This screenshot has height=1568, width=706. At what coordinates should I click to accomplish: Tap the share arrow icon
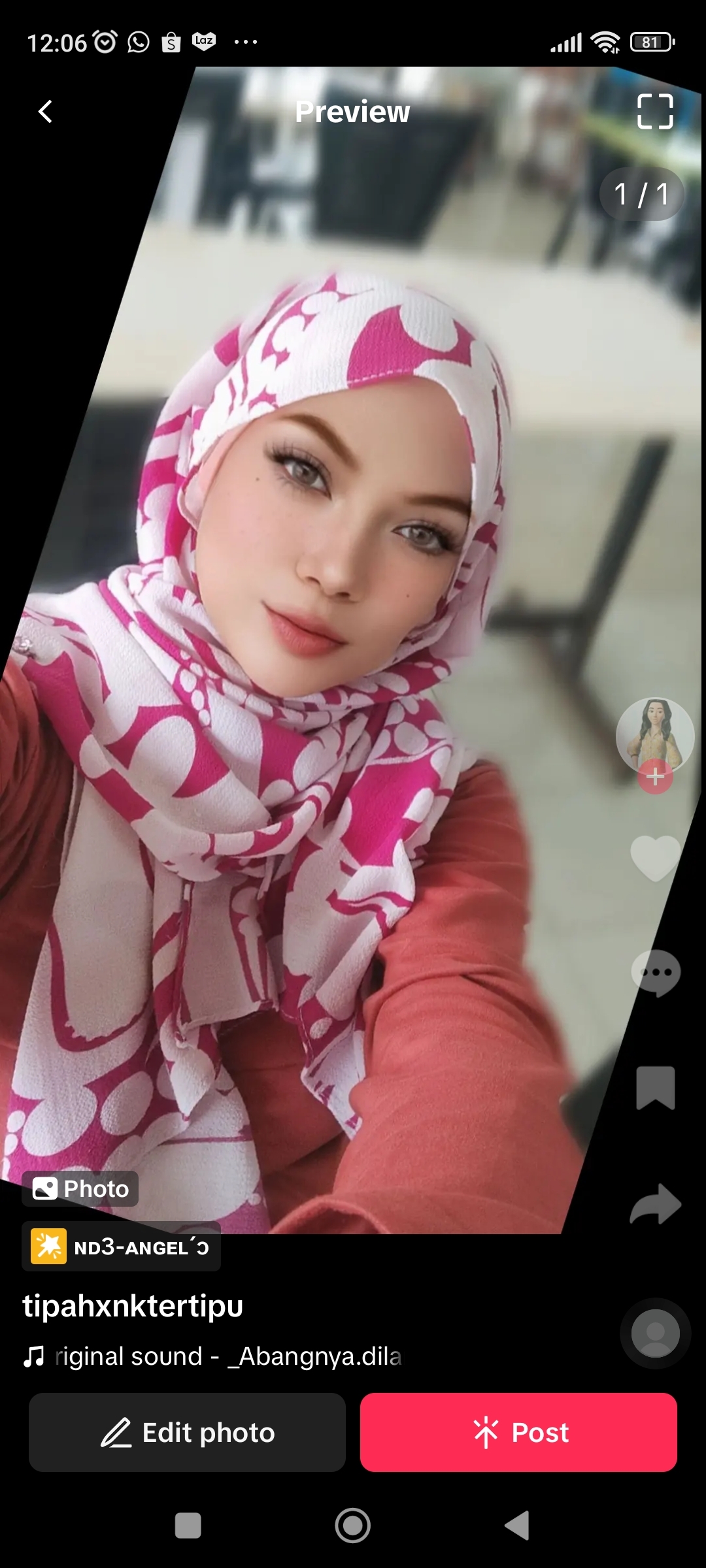coord(655,1203)
